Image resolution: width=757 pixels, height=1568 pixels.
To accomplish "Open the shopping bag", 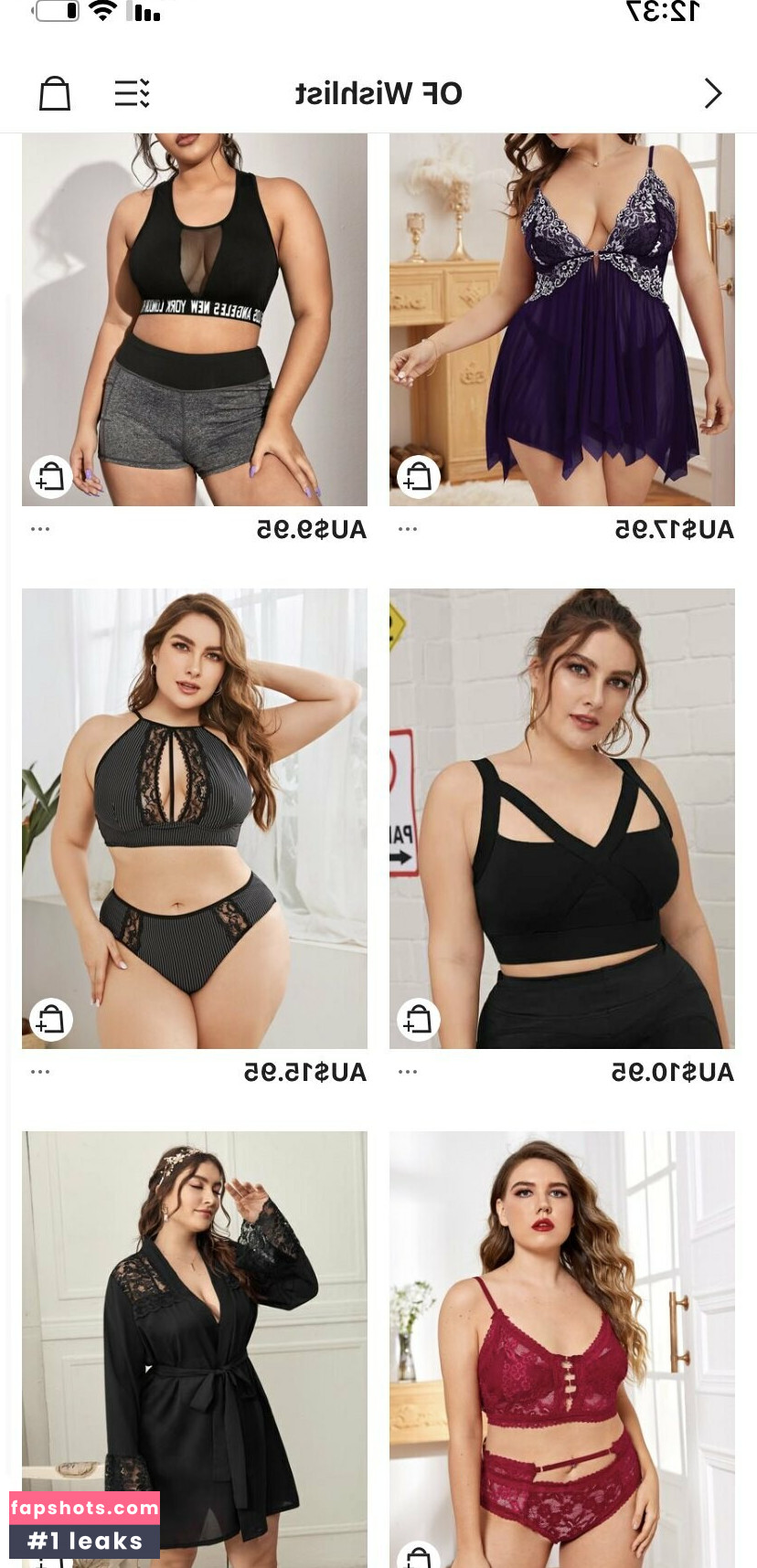I will (x=55, y=93).
